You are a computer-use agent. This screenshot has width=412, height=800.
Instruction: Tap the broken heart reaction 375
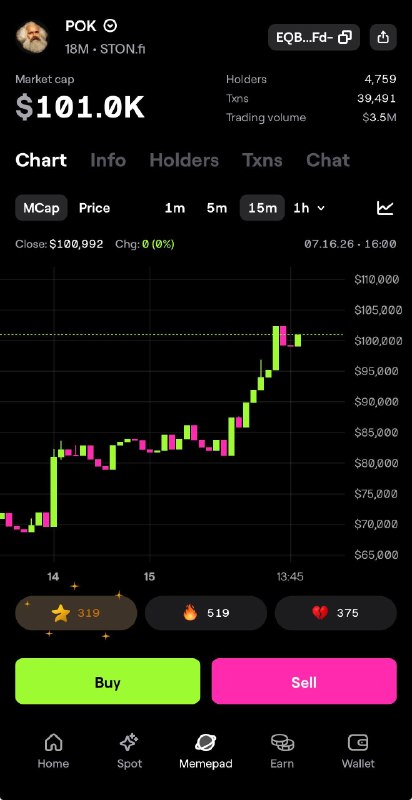(336, 613)
